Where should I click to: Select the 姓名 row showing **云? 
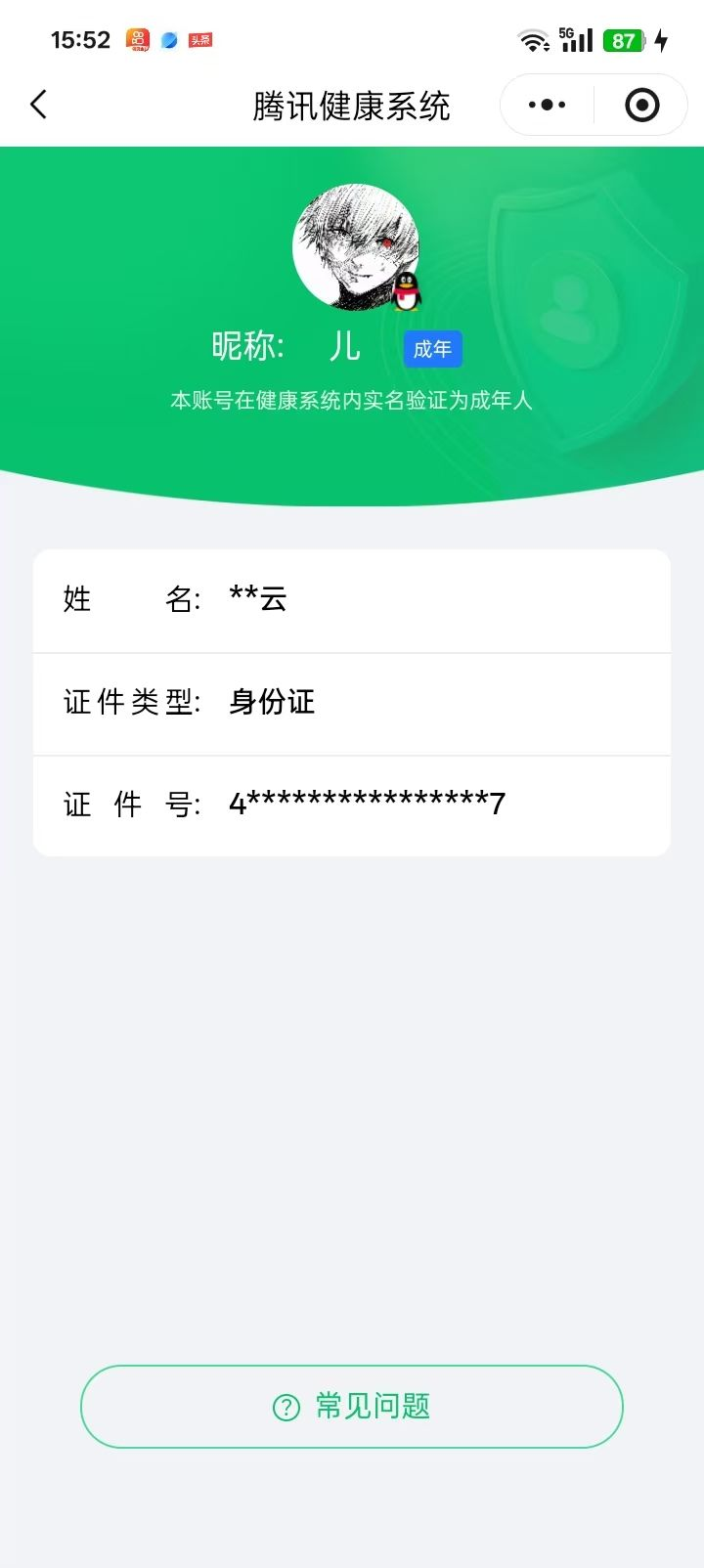pos(350,600)
